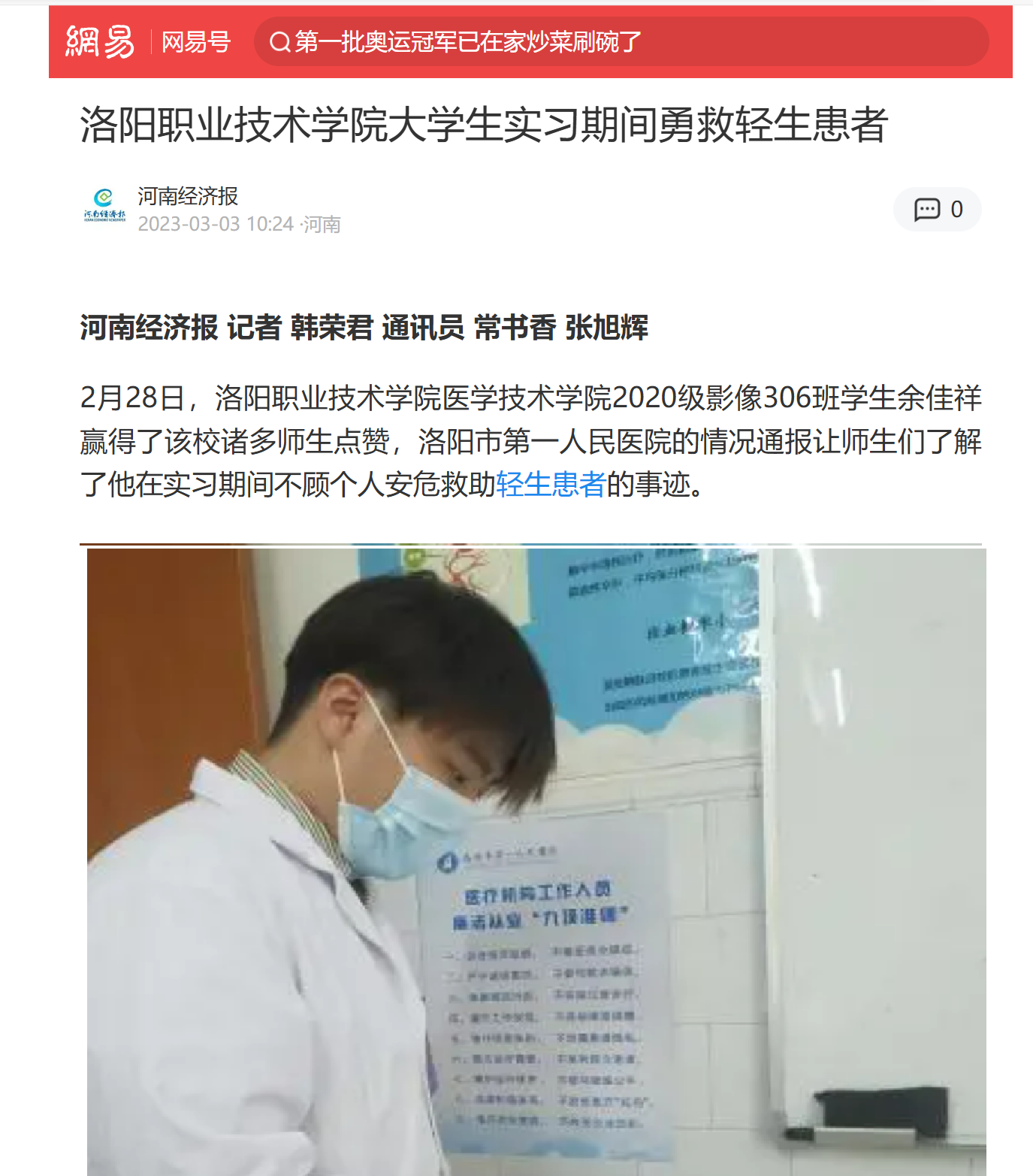Follow the 轻生患者 blue link
The image size is (1033, 1176).
tap(551, 485)
